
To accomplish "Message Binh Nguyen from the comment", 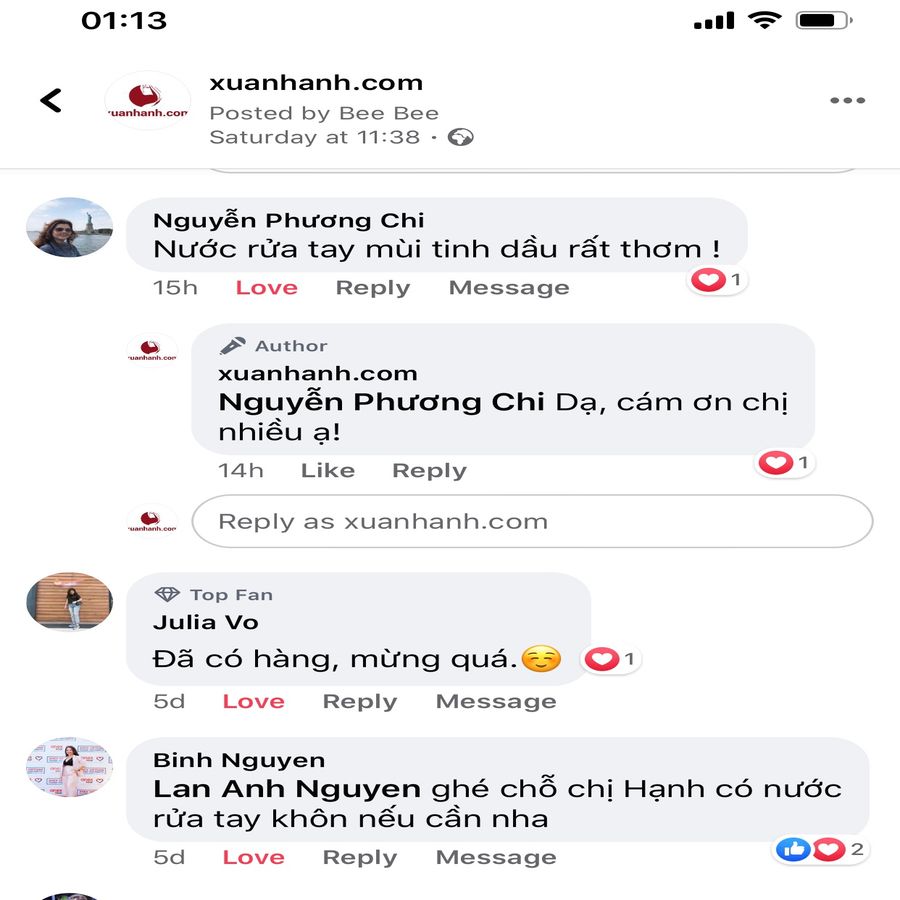I will [x=495, y=857].
